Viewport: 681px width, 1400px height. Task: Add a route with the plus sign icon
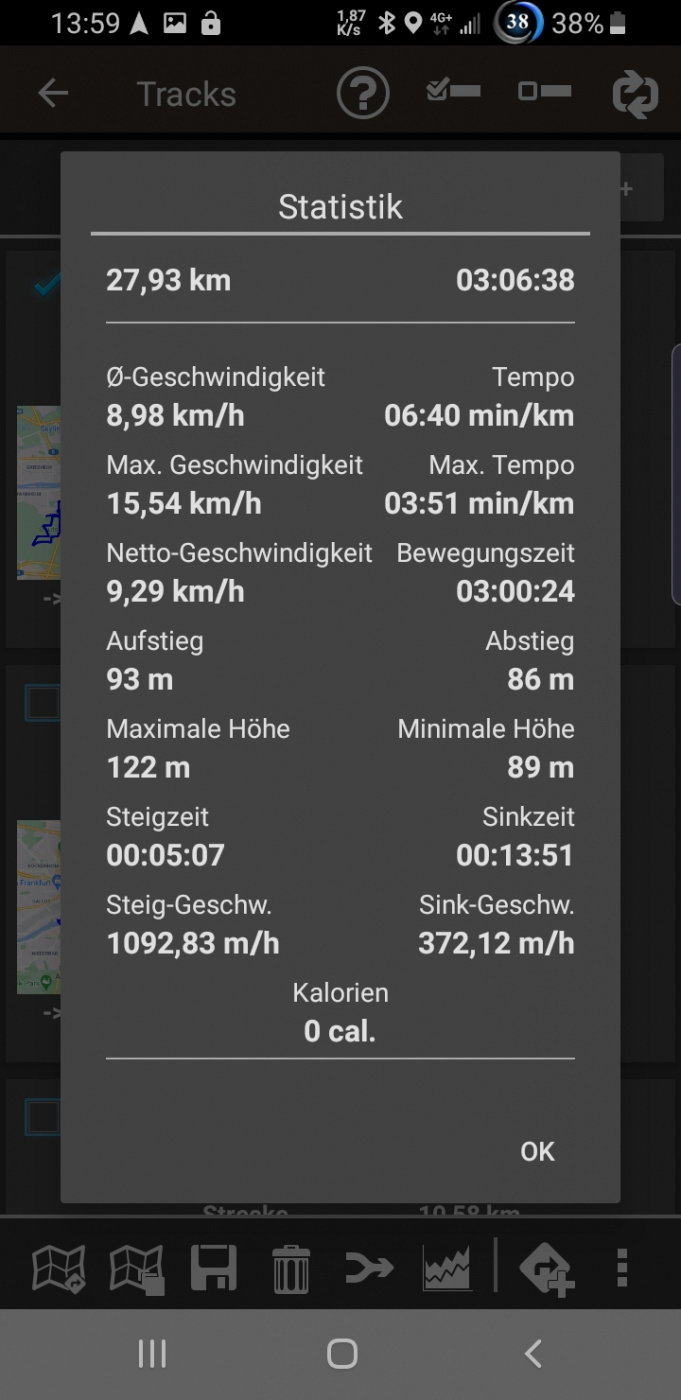click(x=546, y=1268)
